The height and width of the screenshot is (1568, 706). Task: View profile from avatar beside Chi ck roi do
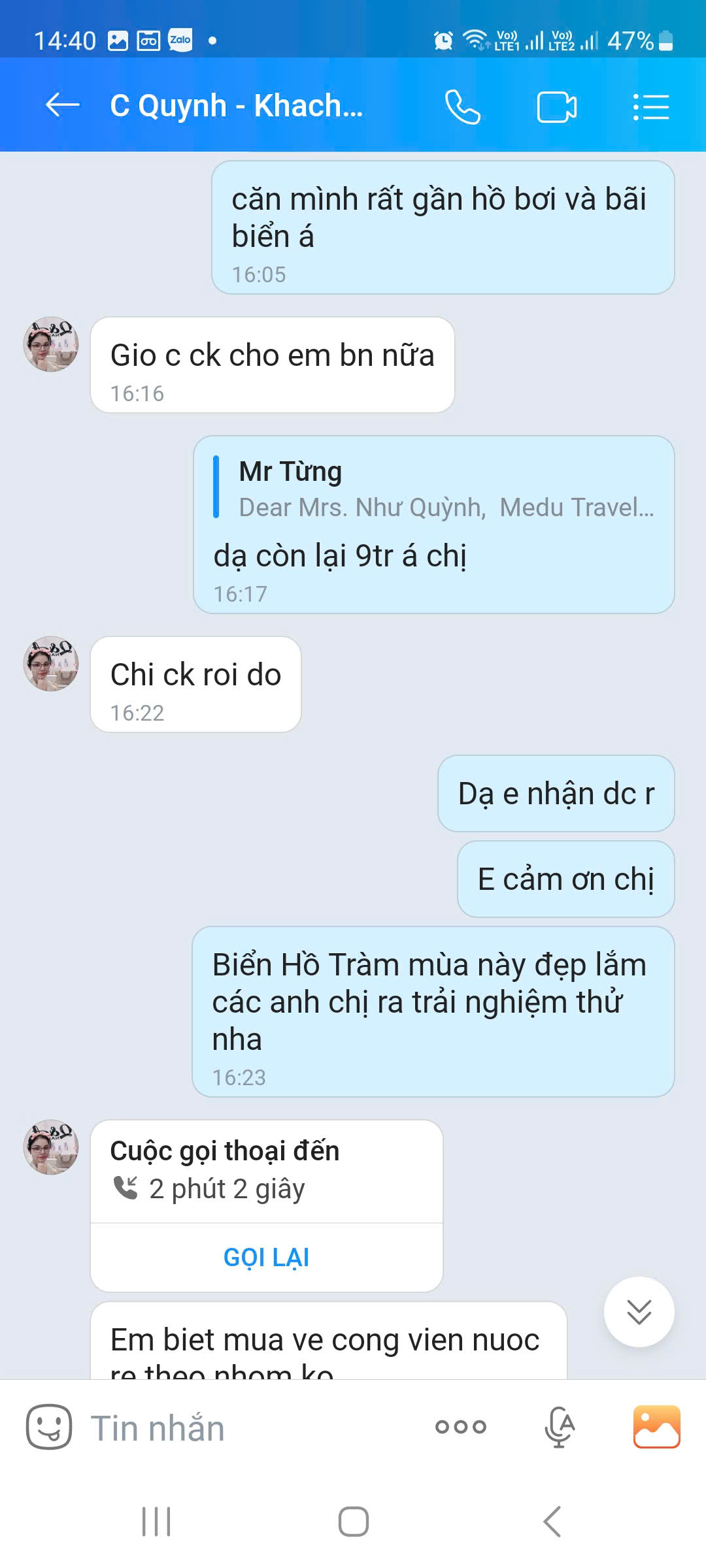[x=51, y=664]
